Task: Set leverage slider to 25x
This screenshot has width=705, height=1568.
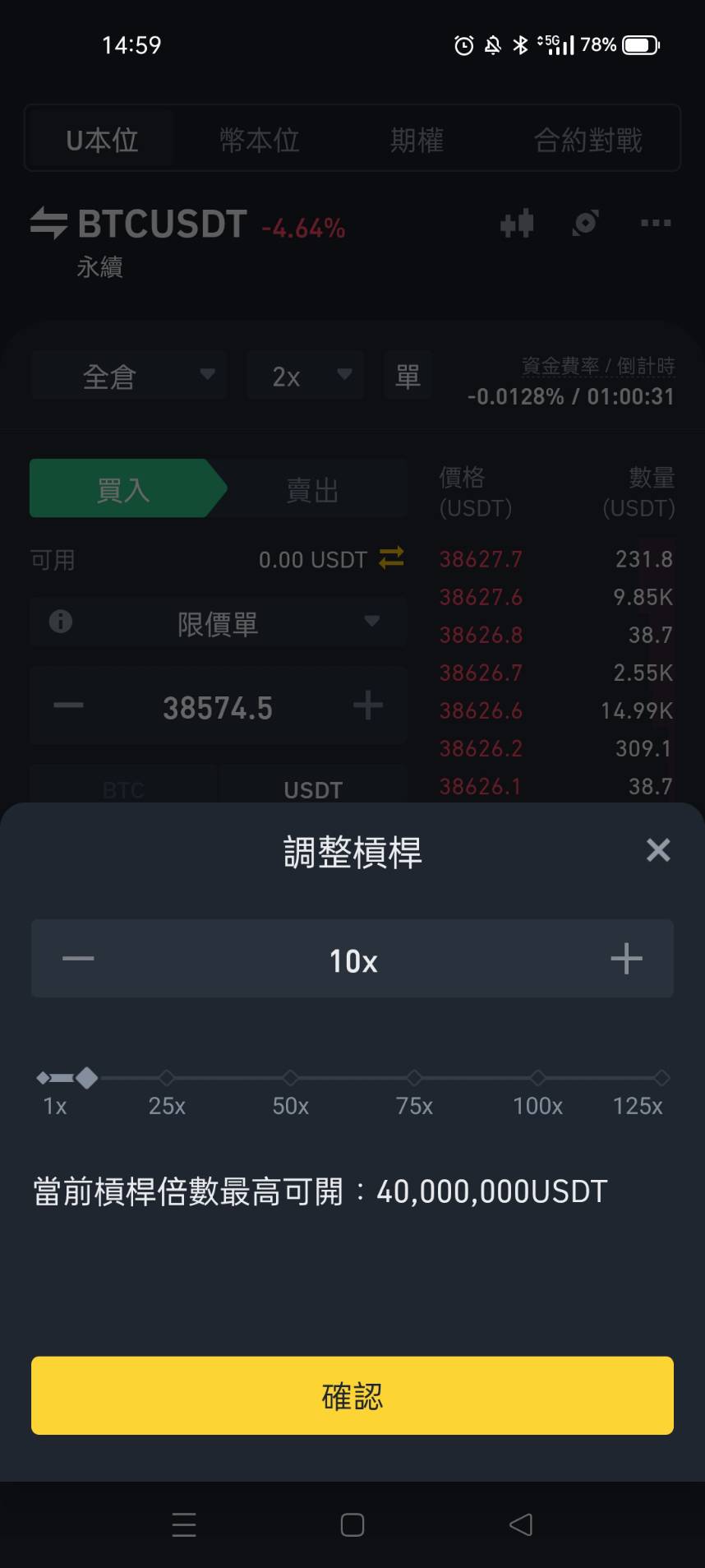Action: (167, 1078)
